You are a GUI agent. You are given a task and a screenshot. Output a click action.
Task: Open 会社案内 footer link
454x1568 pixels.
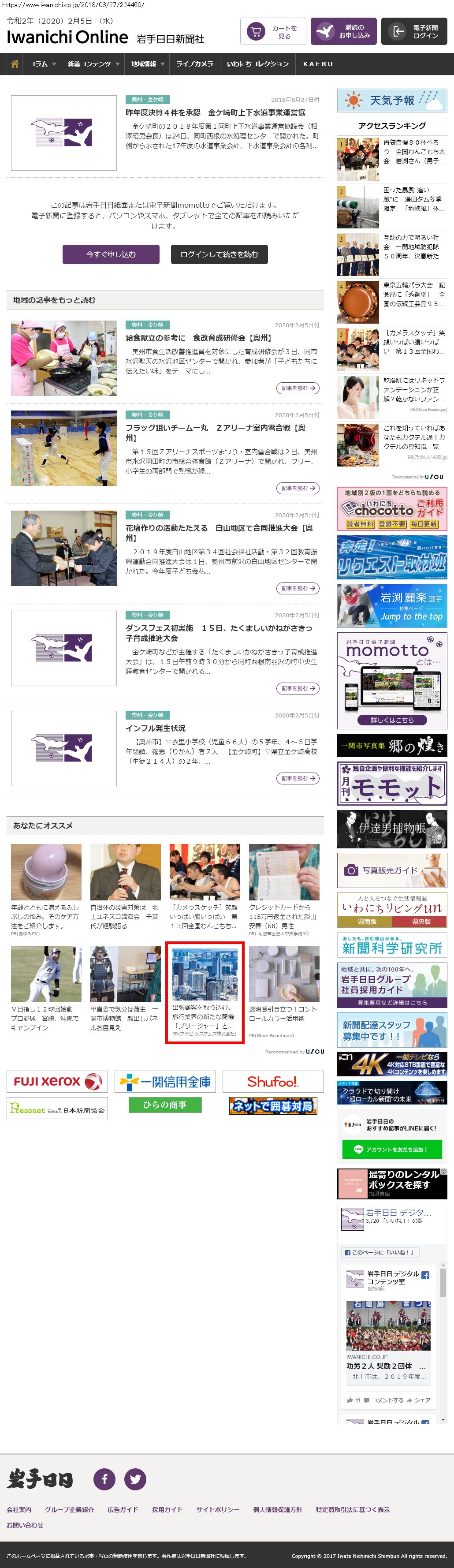pos(19,1509)
